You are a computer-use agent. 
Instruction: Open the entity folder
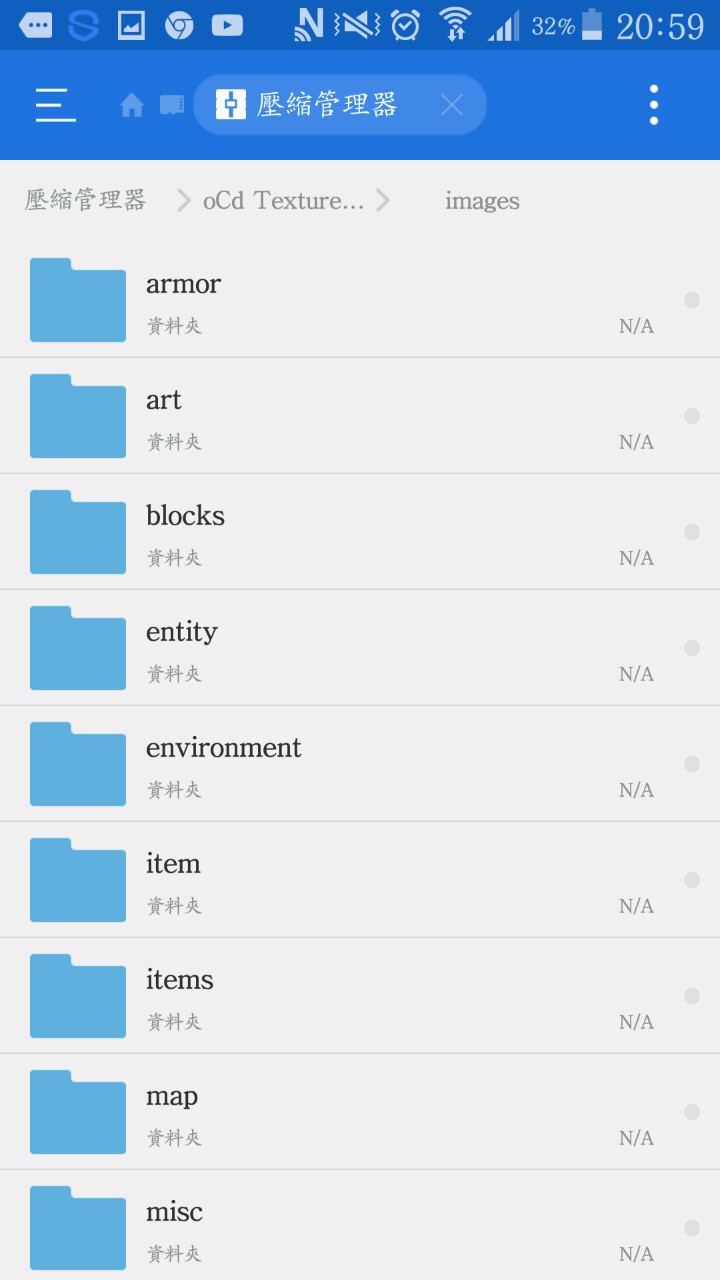point(360,648)
